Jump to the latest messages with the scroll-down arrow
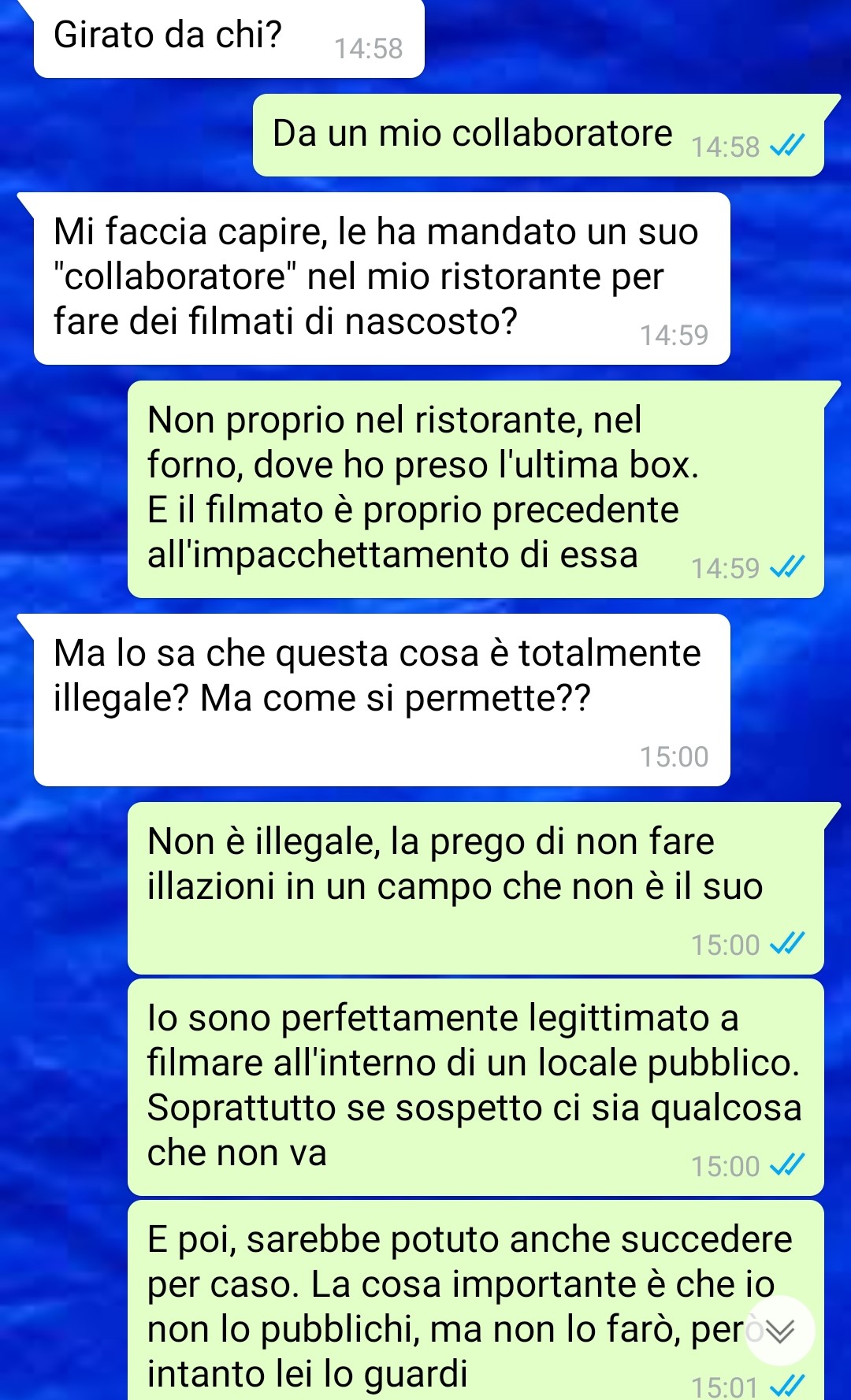Viewport: 851px width, 1400px height. (x=779, y=1331)
